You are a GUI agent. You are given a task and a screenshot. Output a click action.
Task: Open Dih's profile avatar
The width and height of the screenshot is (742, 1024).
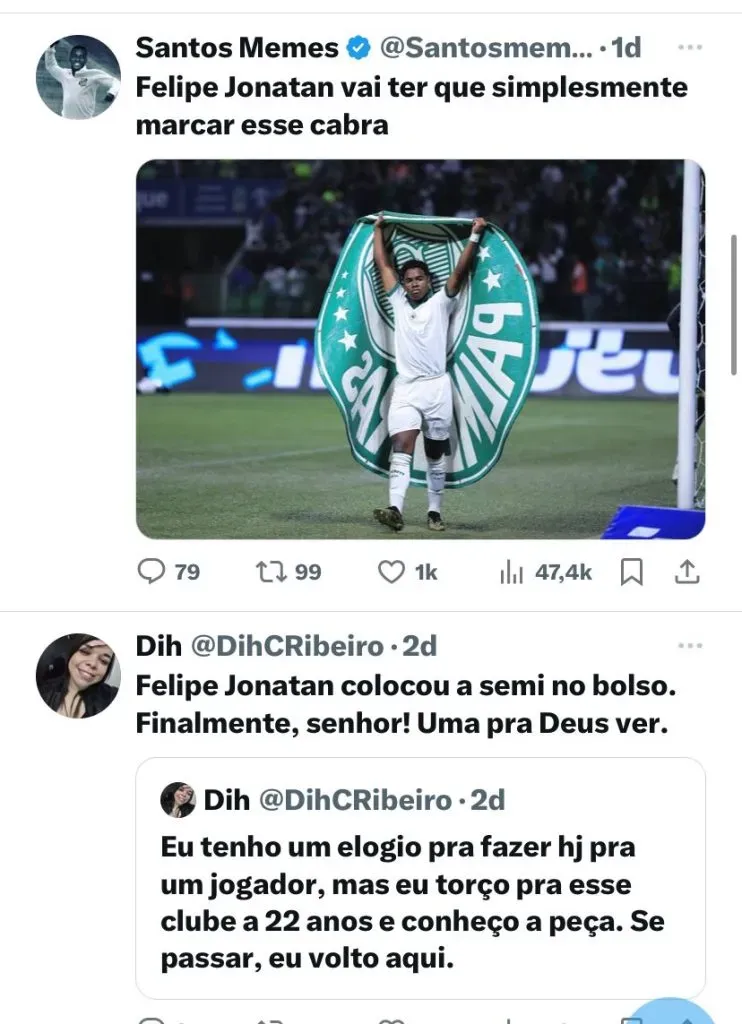click(x=78, y=676)
